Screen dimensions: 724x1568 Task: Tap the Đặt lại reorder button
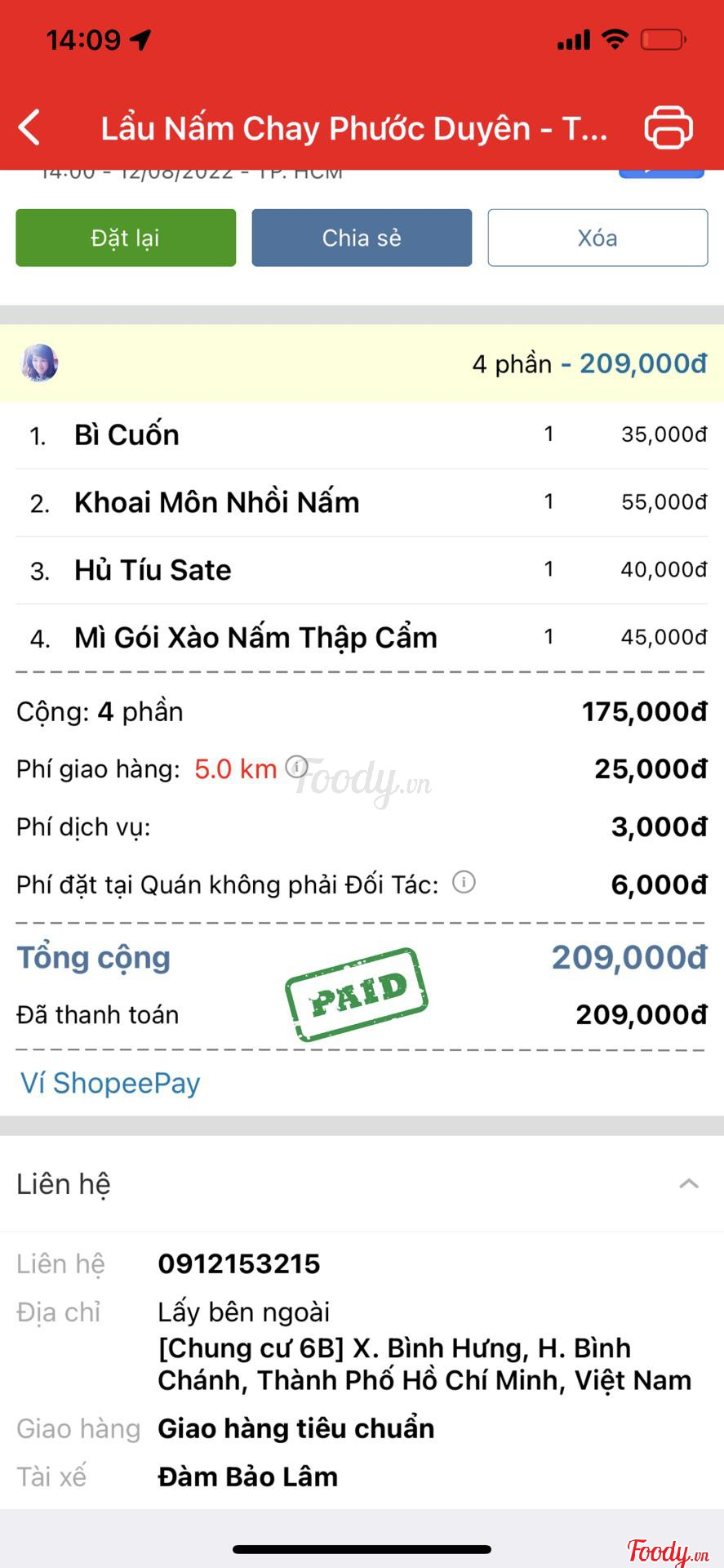point(126,238)
